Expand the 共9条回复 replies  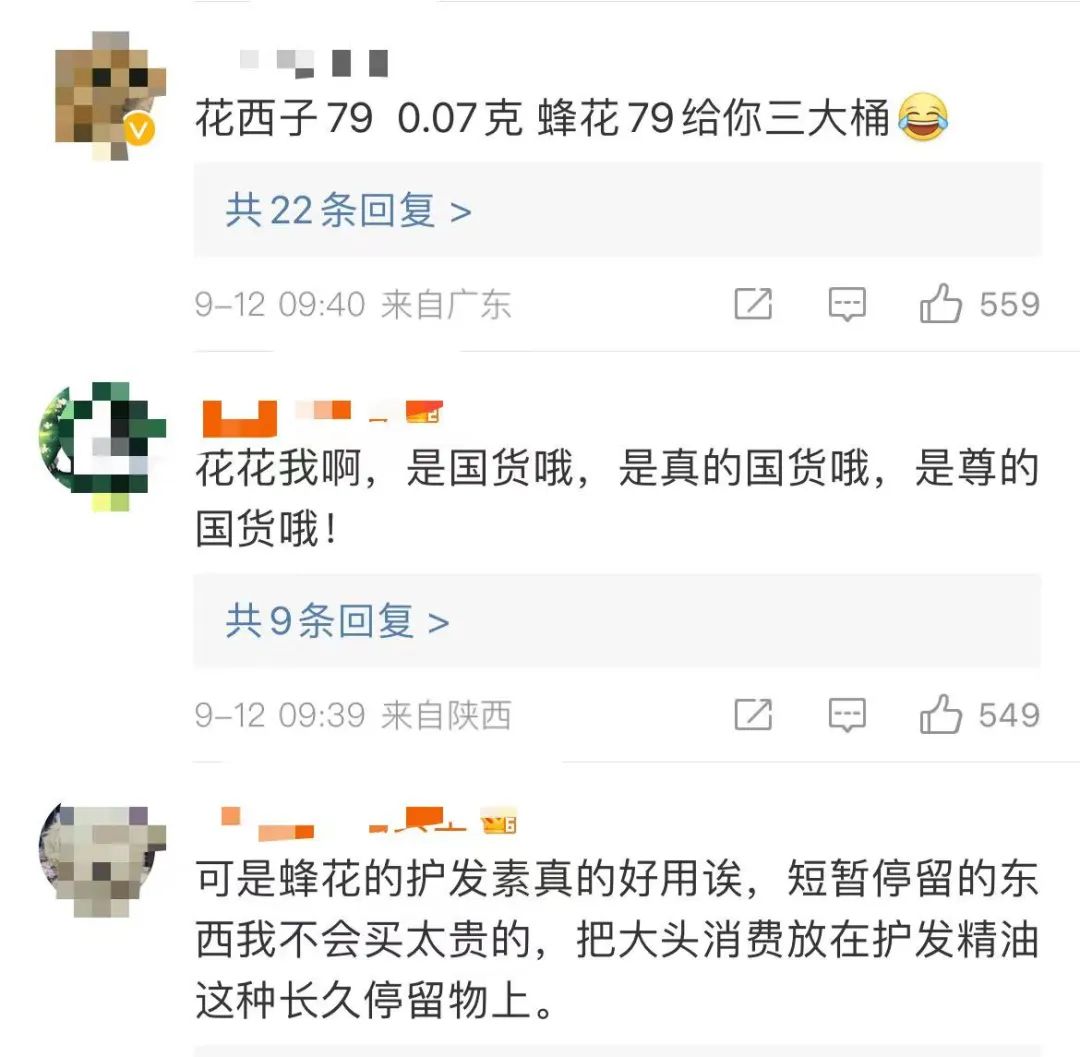click(337, 622)
